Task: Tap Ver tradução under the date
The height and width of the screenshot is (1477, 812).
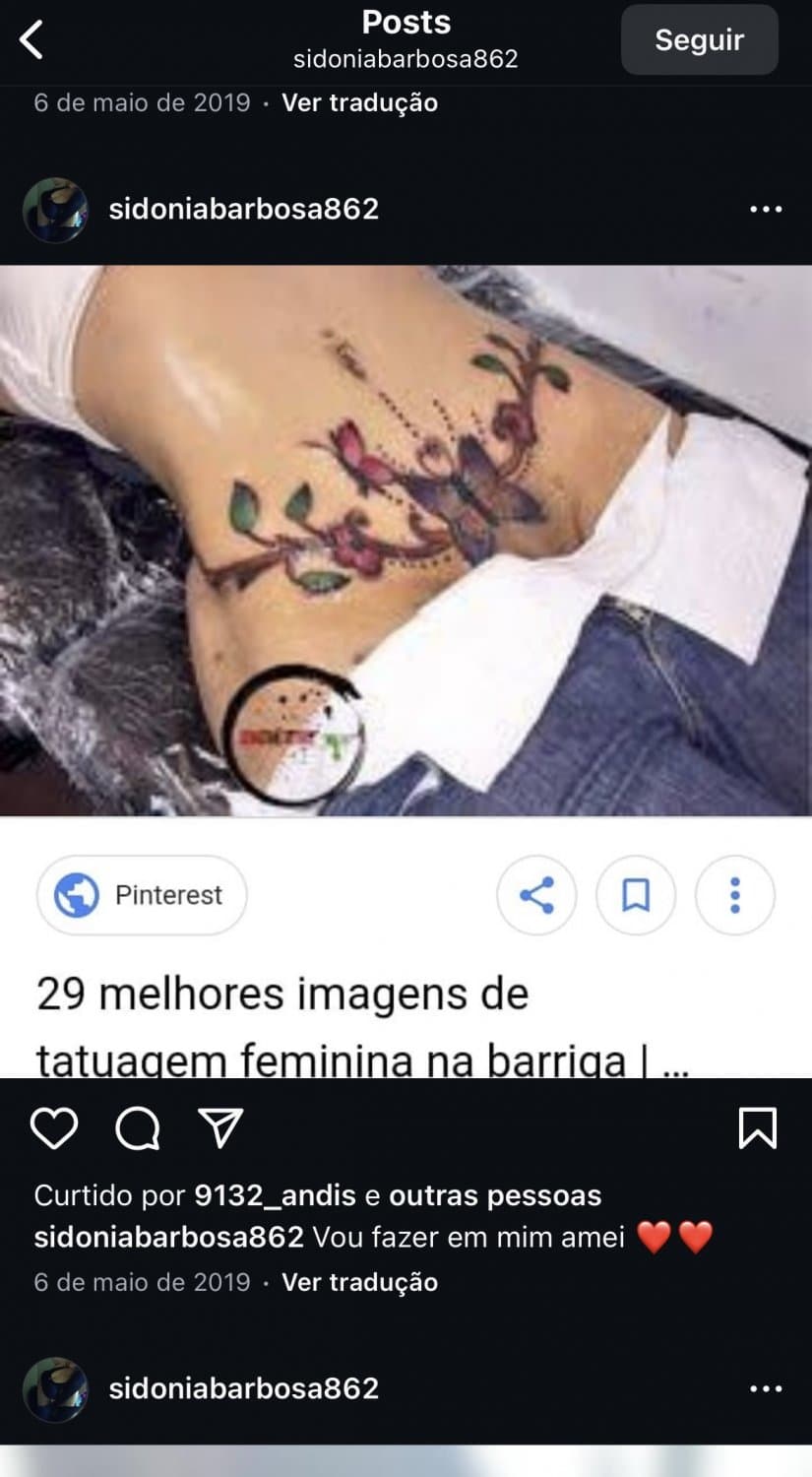Action: [358, 102]
